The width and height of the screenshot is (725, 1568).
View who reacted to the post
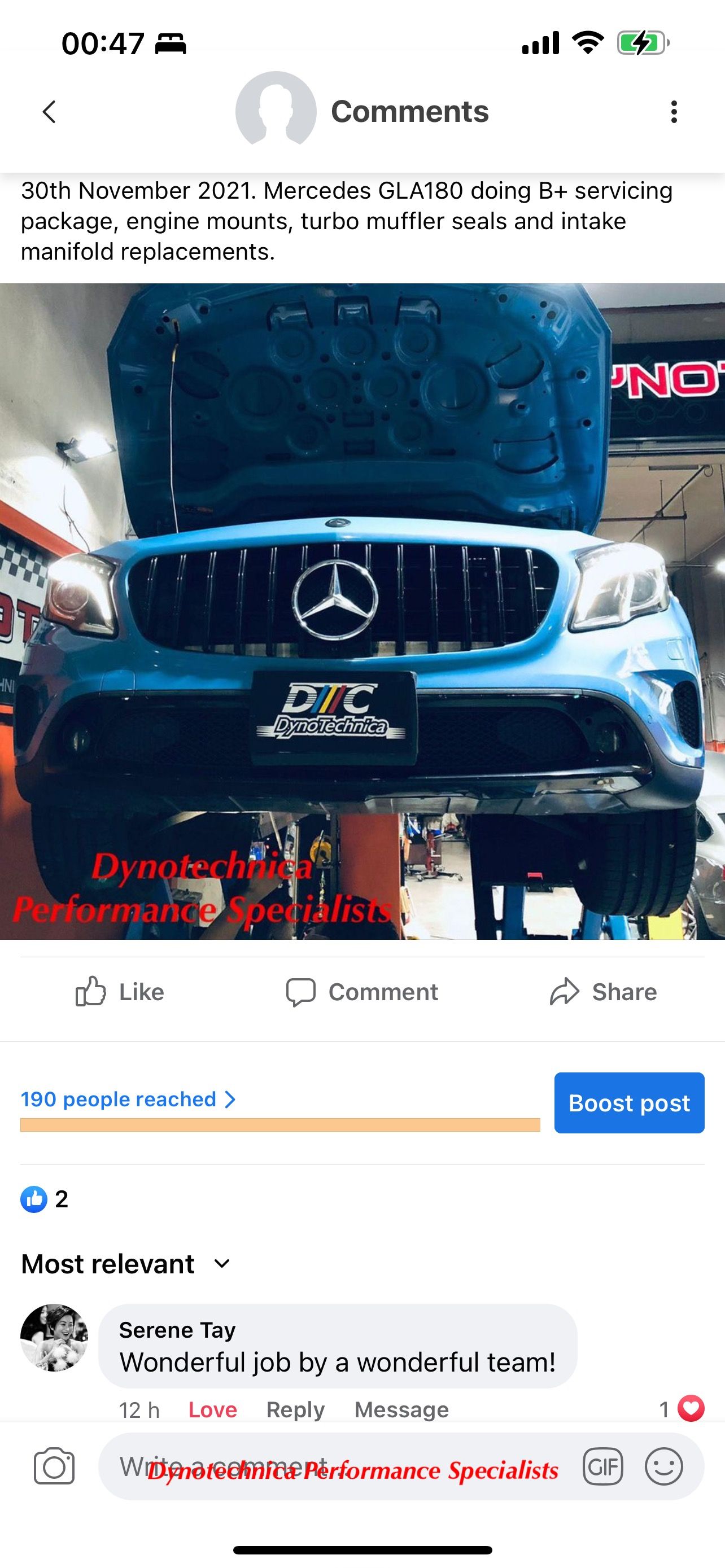45,1199
